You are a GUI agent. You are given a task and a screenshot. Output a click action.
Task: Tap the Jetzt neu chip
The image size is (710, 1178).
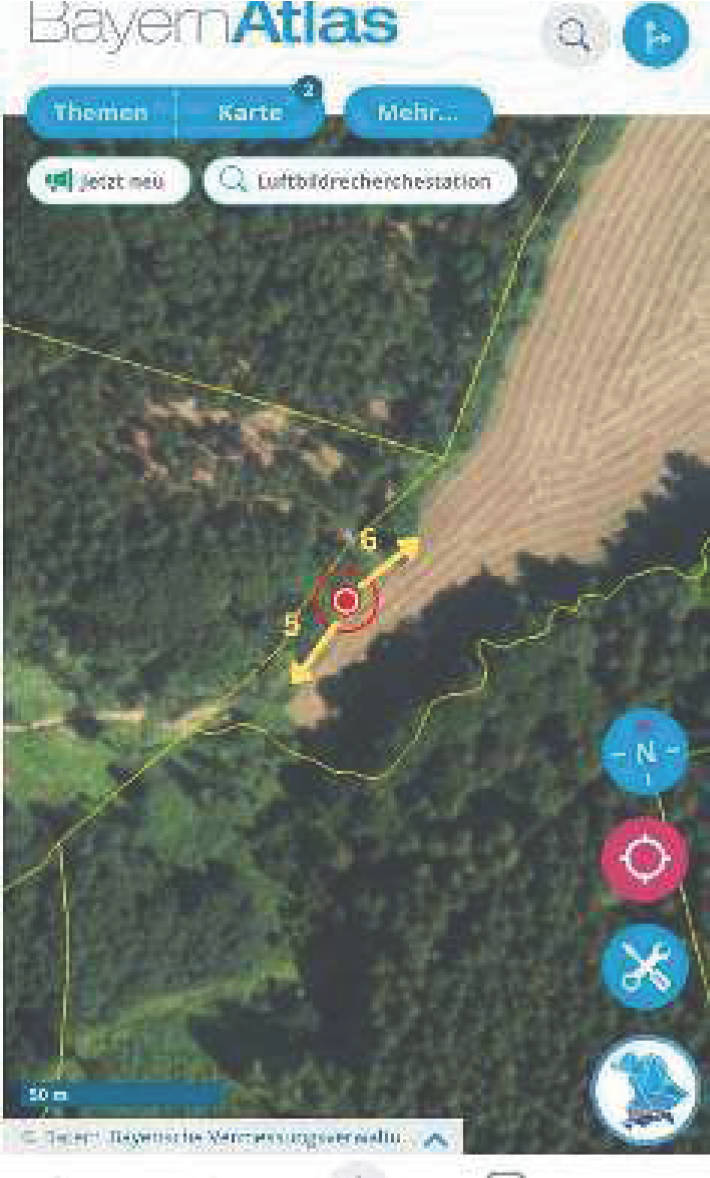tap(107, 181)
